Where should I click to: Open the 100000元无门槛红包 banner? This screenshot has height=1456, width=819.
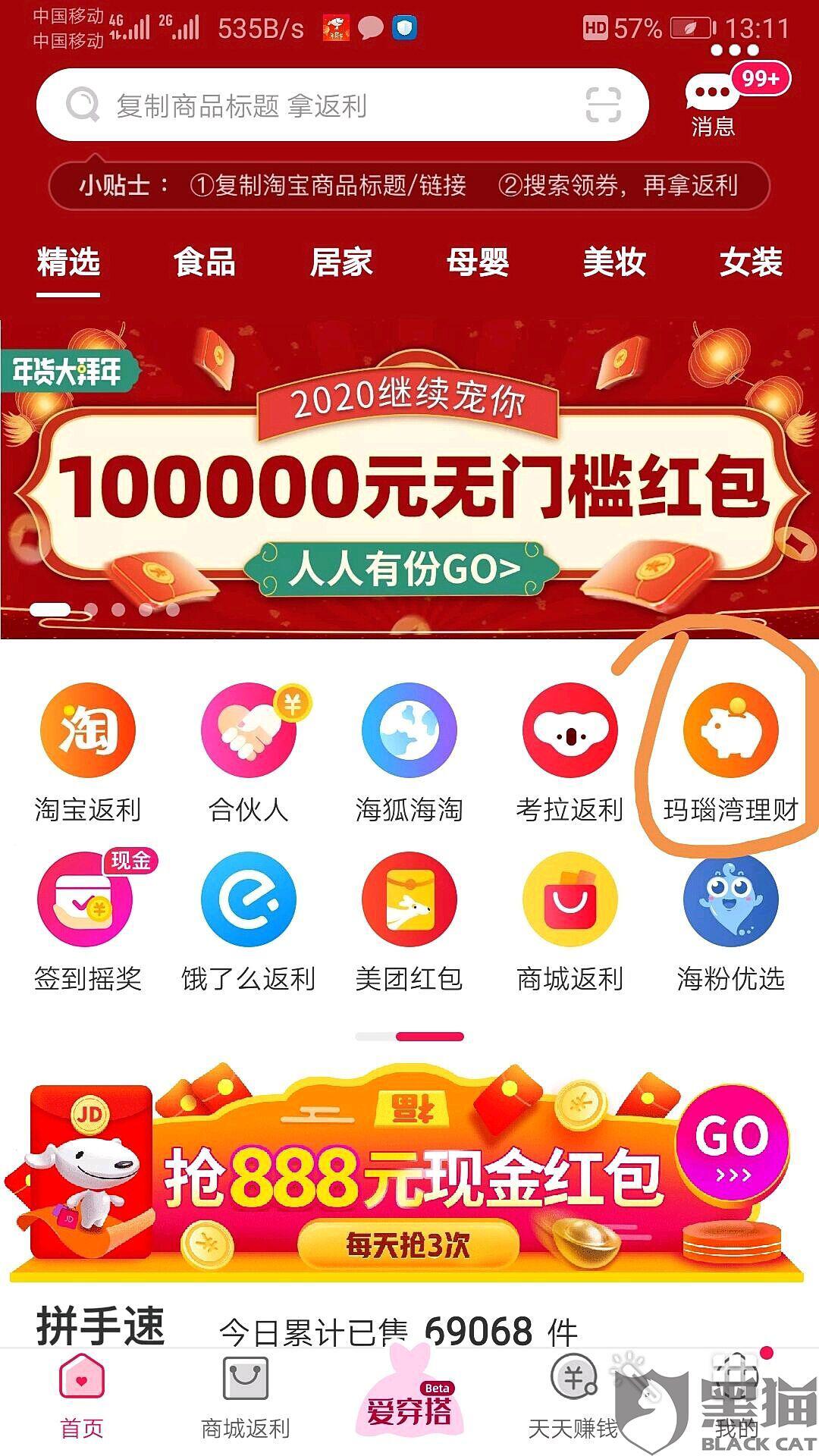[x=409, y=485]
